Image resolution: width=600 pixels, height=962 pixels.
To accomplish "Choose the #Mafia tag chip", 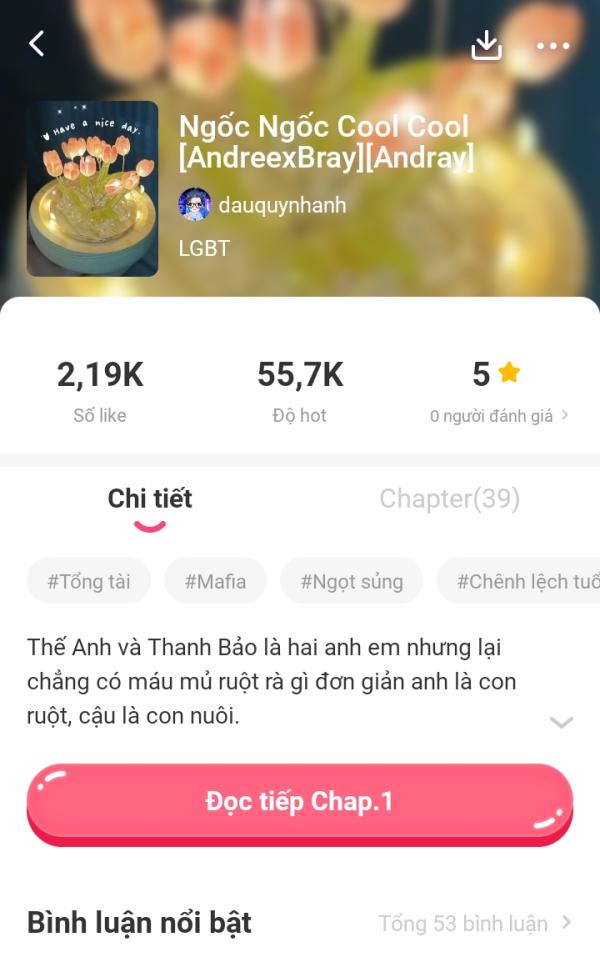I will pyautogui.click(x=215, y=581).
